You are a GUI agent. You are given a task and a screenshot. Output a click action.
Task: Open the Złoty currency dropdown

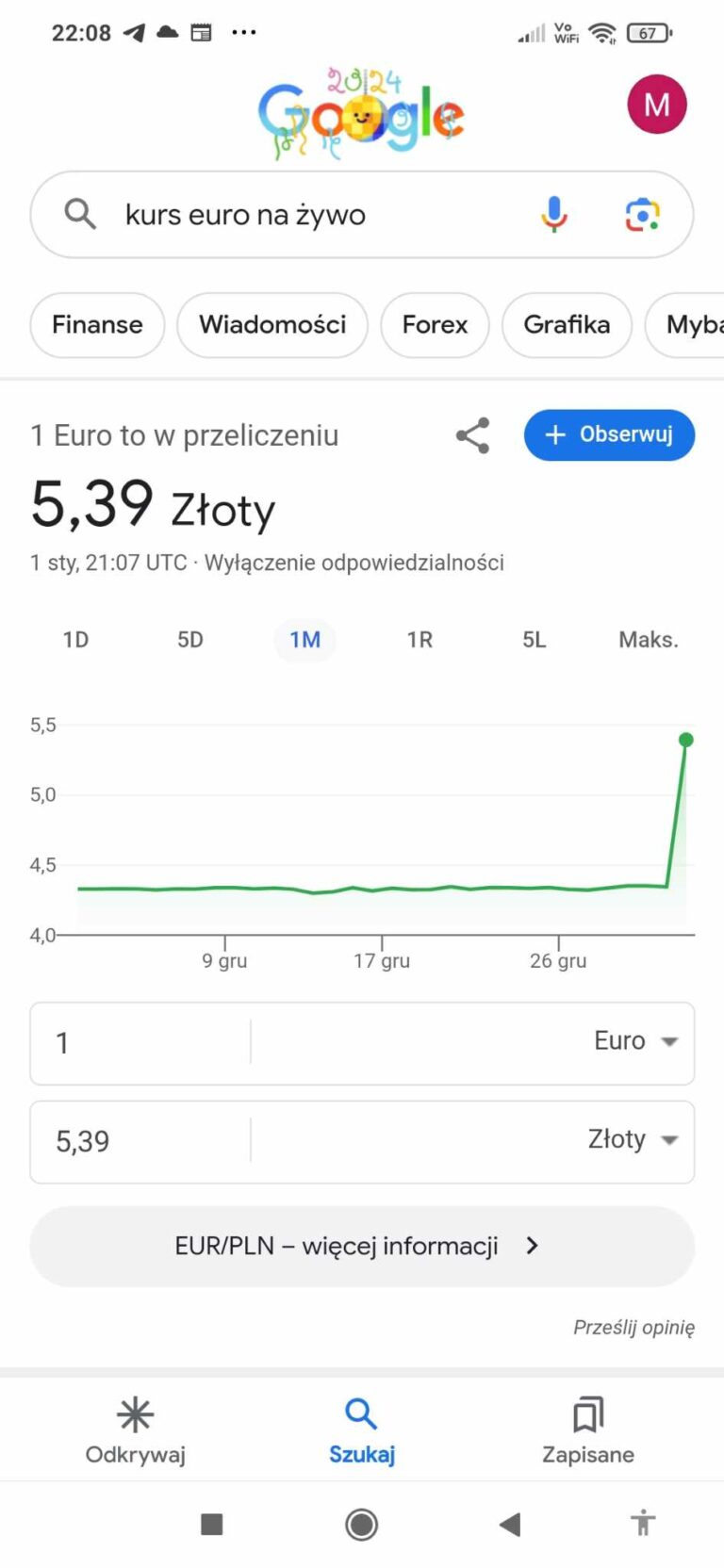tap(633, 1140)
